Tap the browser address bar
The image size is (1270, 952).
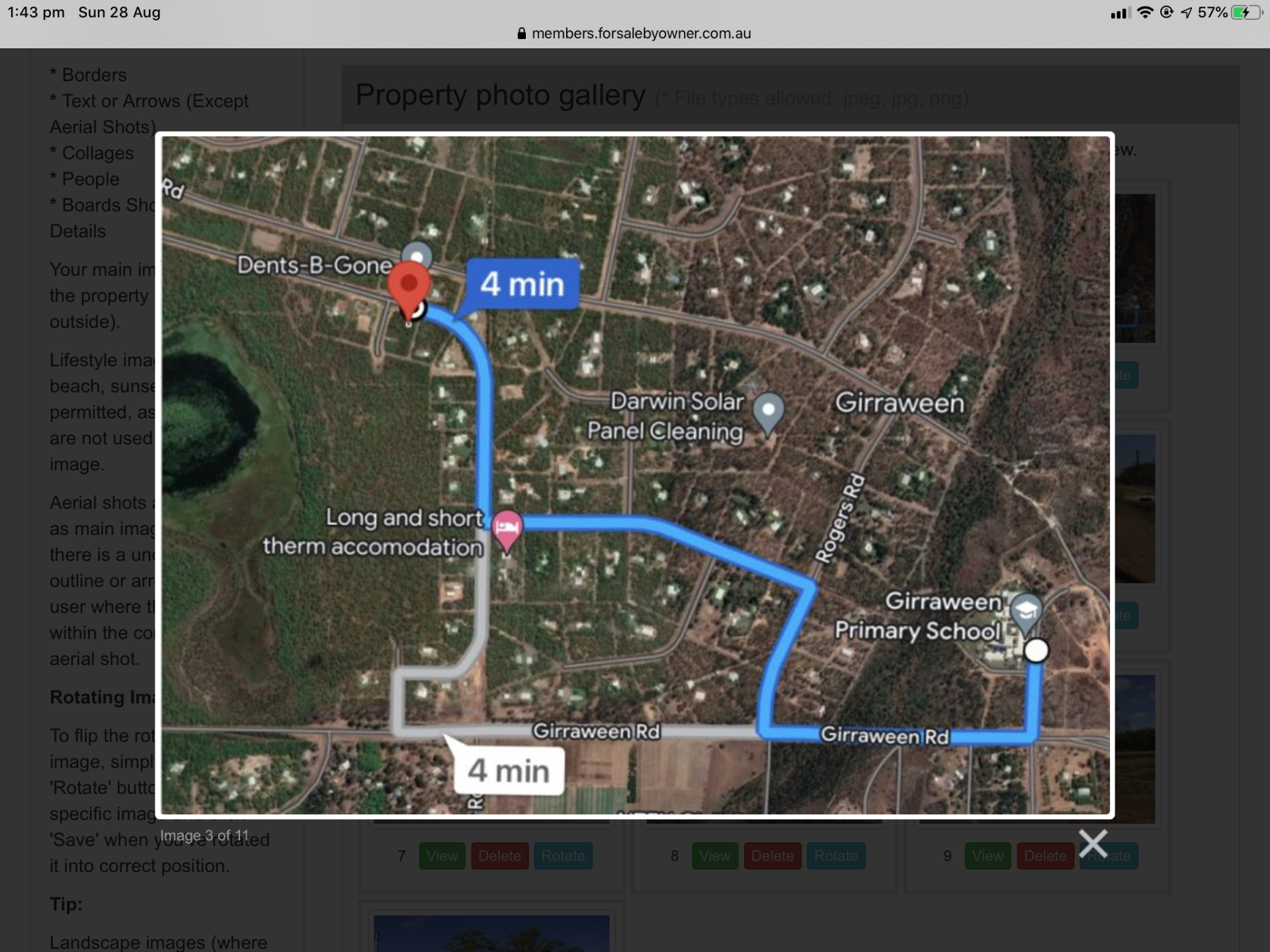(635, 33)
